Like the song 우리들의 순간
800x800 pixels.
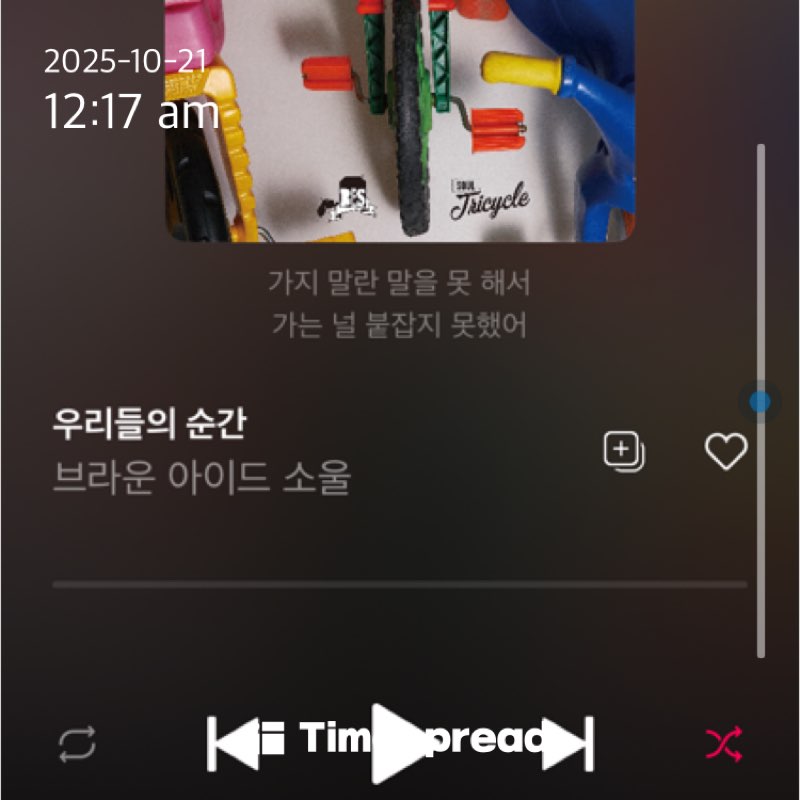click(x=726, y=453)
